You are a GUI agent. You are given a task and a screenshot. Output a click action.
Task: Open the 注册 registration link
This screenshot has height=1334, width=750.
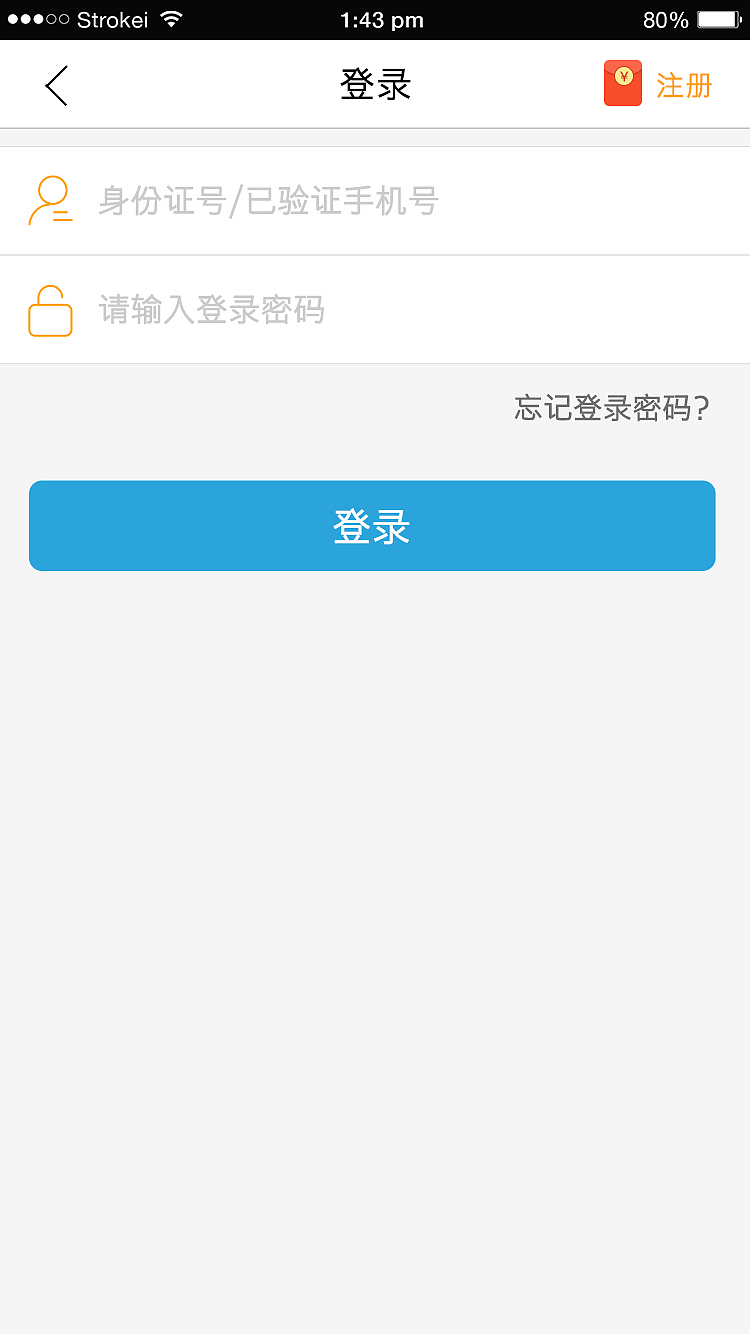pos(683,86)
